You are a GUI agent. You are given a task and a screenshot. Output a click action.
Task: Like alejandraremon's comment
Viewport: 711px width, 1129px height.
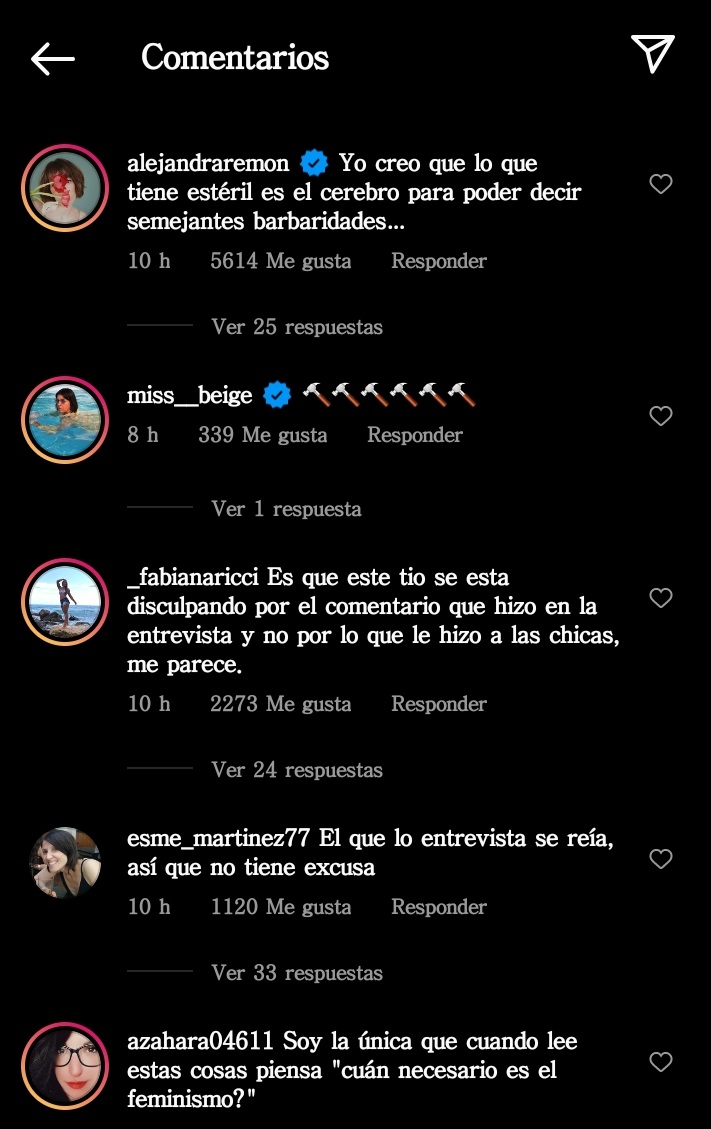[x=661, y=184]
